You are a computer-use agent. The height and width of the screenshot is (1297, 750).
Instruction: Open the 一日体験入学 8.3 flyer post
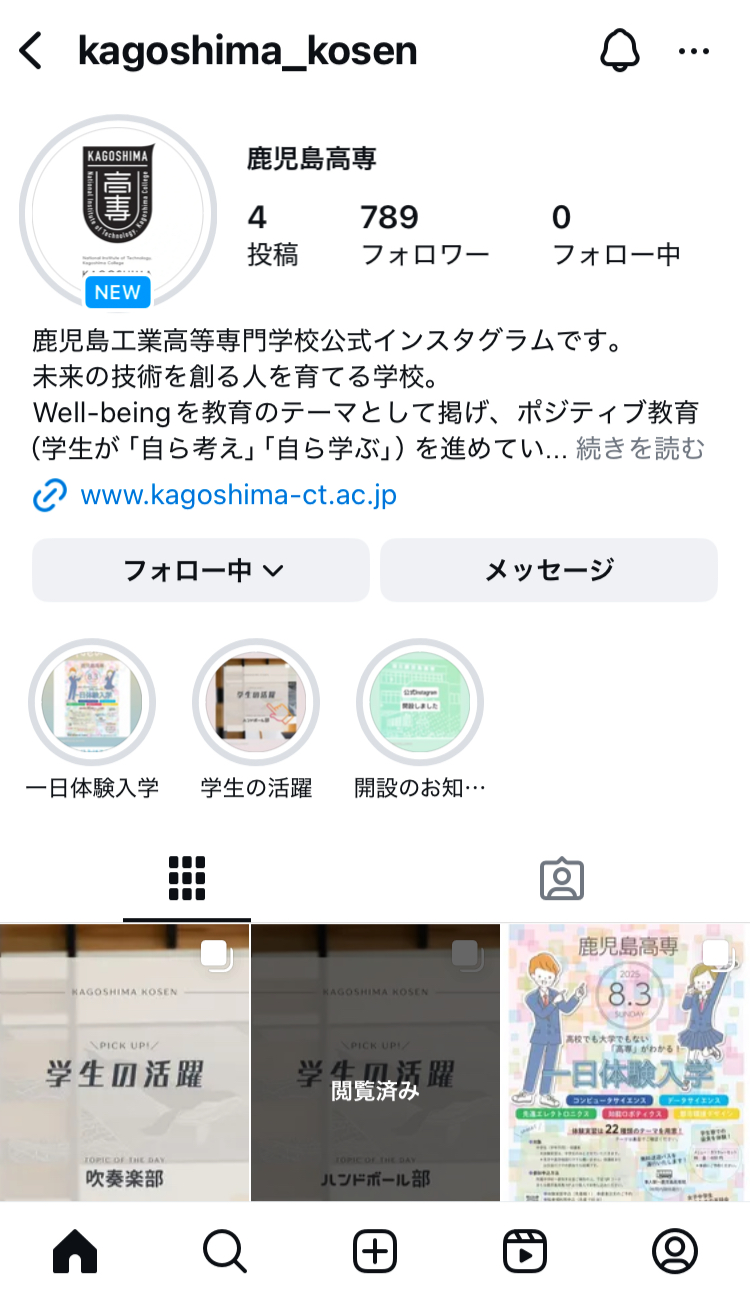pyautogui.click(x=626, y=1062)
